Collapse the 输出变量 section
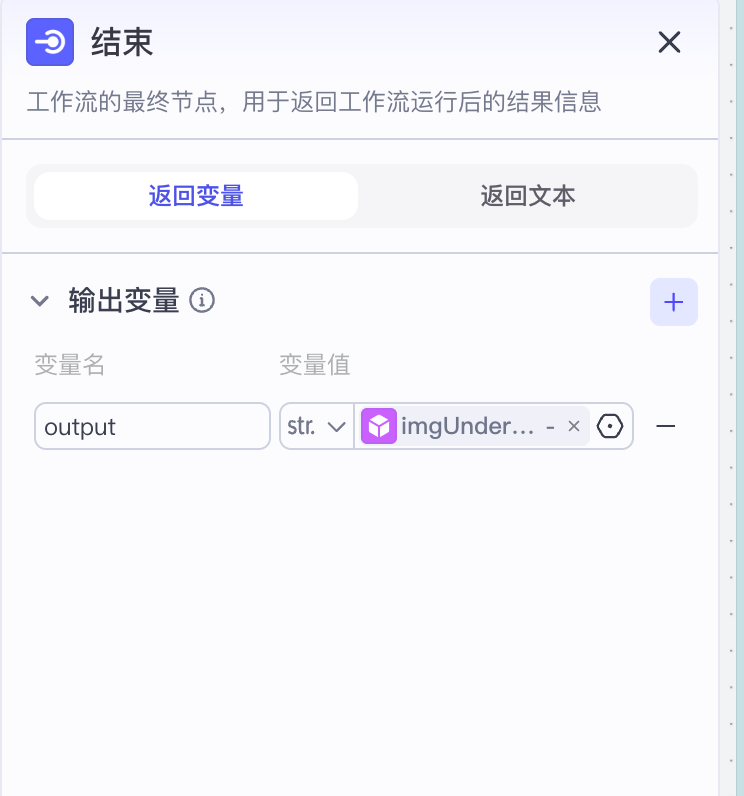744x796 pixels. [x=40, y=301]
